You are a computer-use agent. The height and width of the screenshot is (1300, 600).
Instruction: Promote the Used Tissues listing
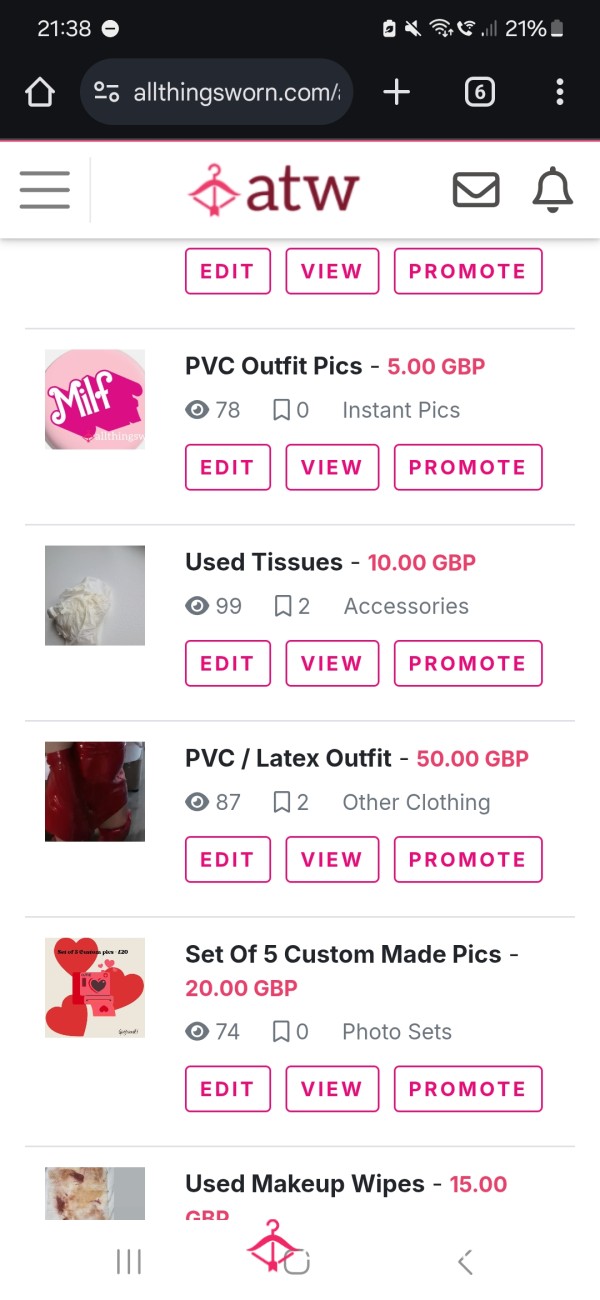coord(468,663)
